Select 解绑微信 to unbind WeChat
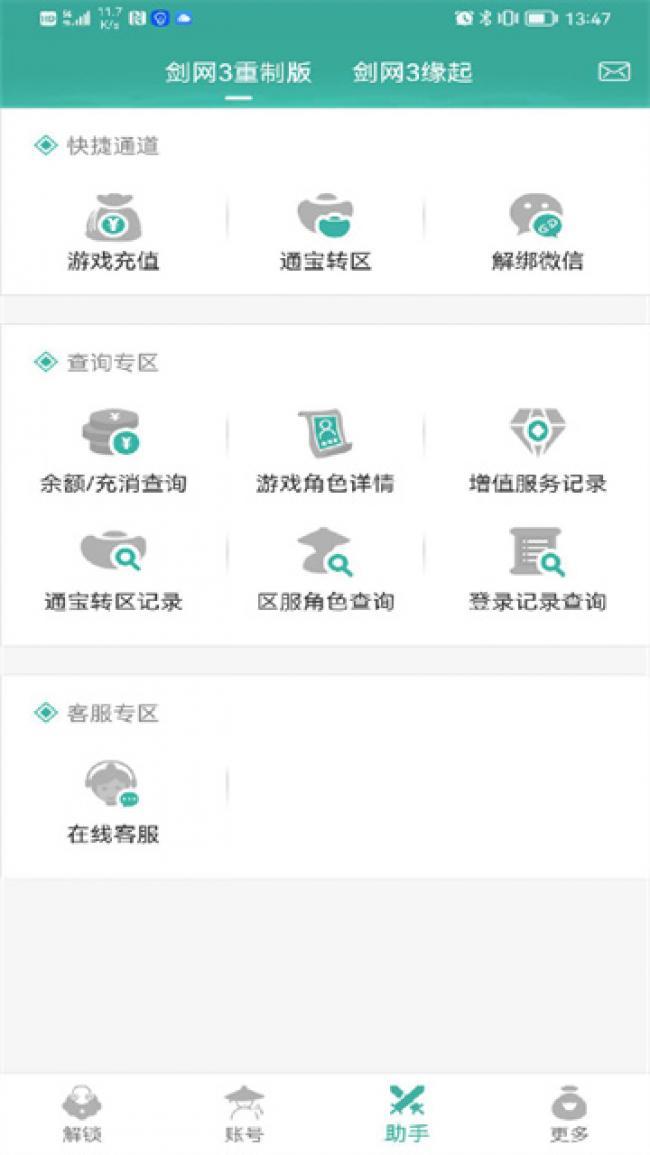 (537, 233)
